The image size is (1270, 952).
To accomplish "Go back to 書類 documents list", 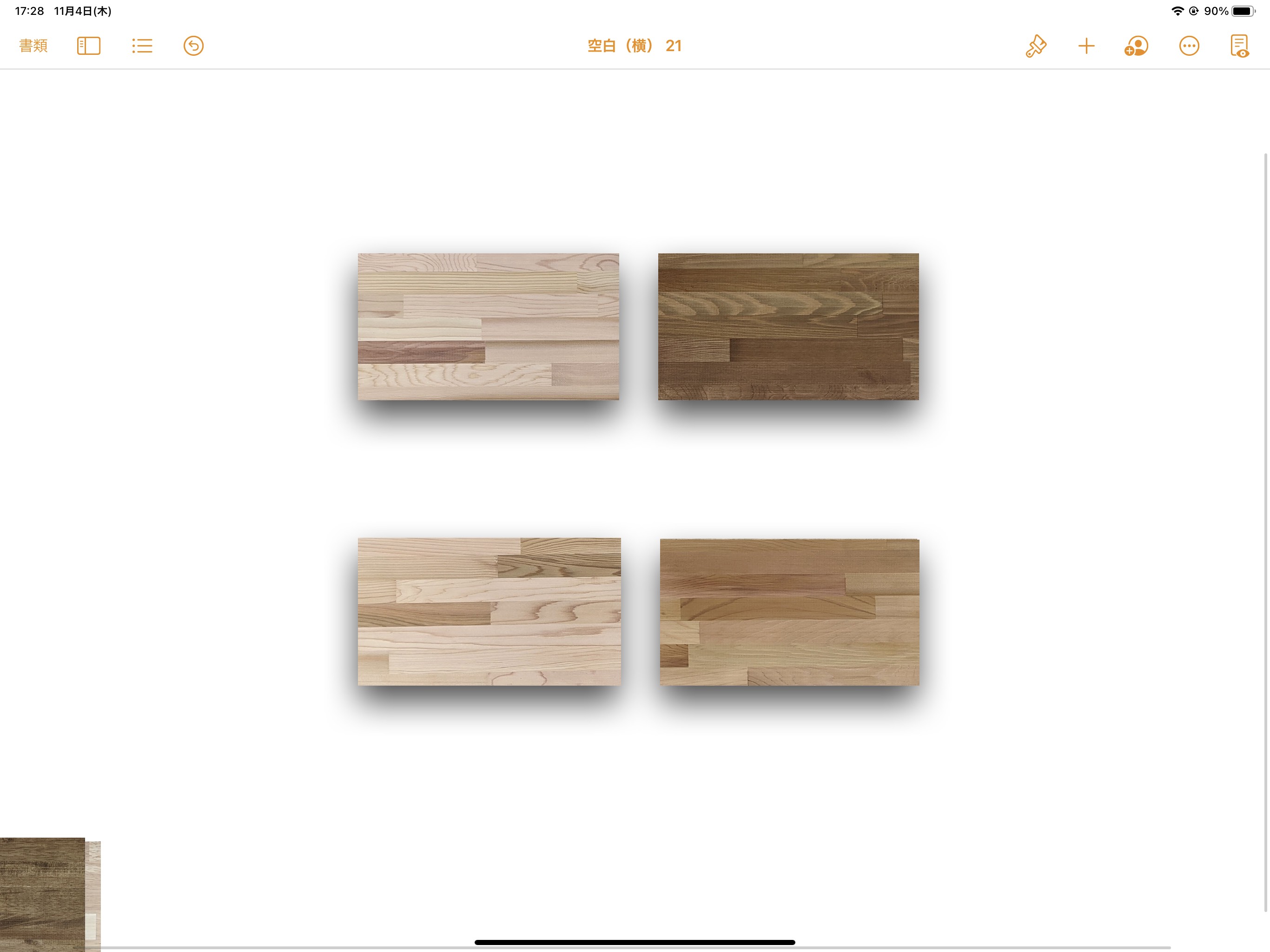I will point(33,46).
